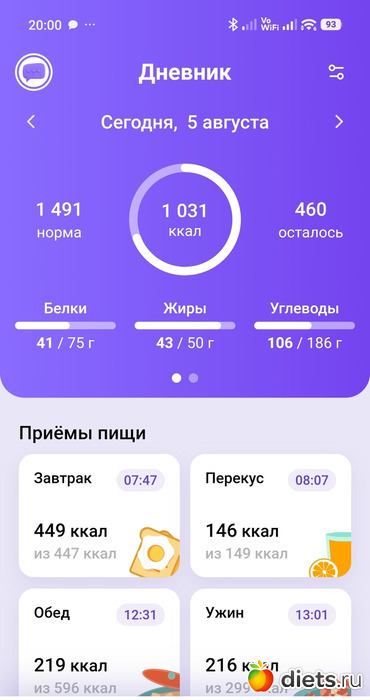
Task: Open the Обед meal card
Action: pos(99,642)
